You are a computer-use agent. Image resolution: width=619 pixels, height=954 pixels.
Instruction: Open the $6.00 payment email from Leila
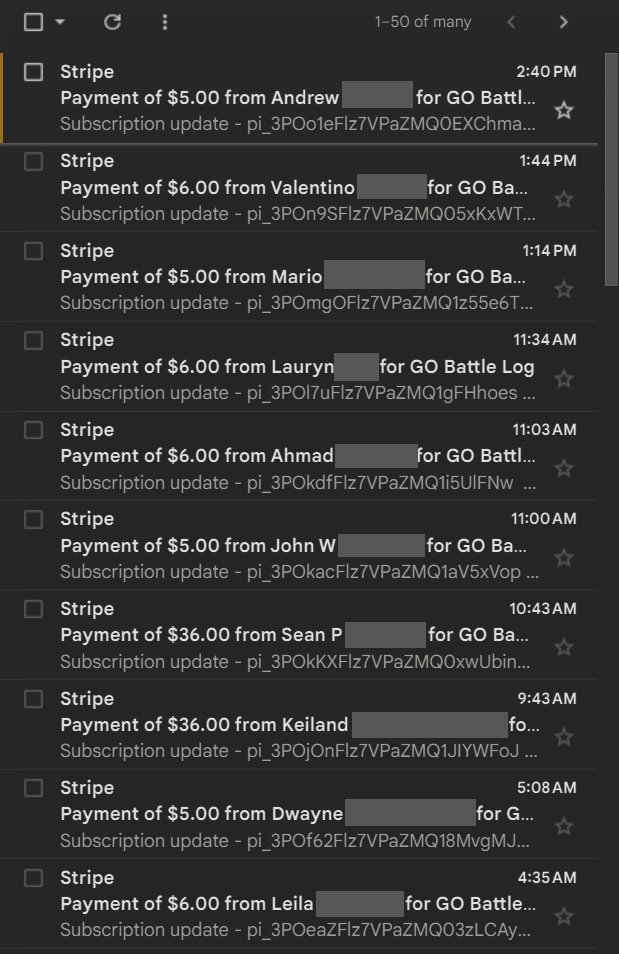pyautogui.click(x=297, y=904)
